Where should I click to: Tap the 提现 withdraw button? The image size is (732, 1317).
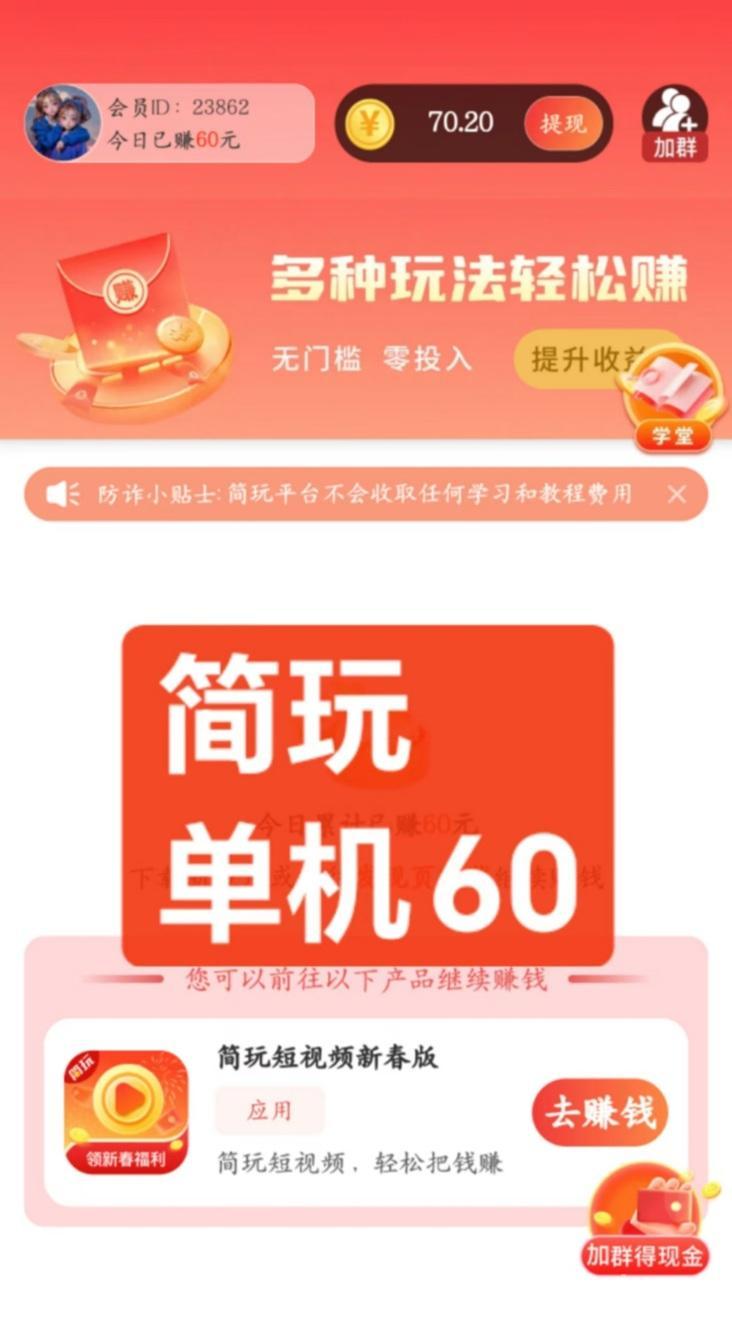[x=563, y=124]
